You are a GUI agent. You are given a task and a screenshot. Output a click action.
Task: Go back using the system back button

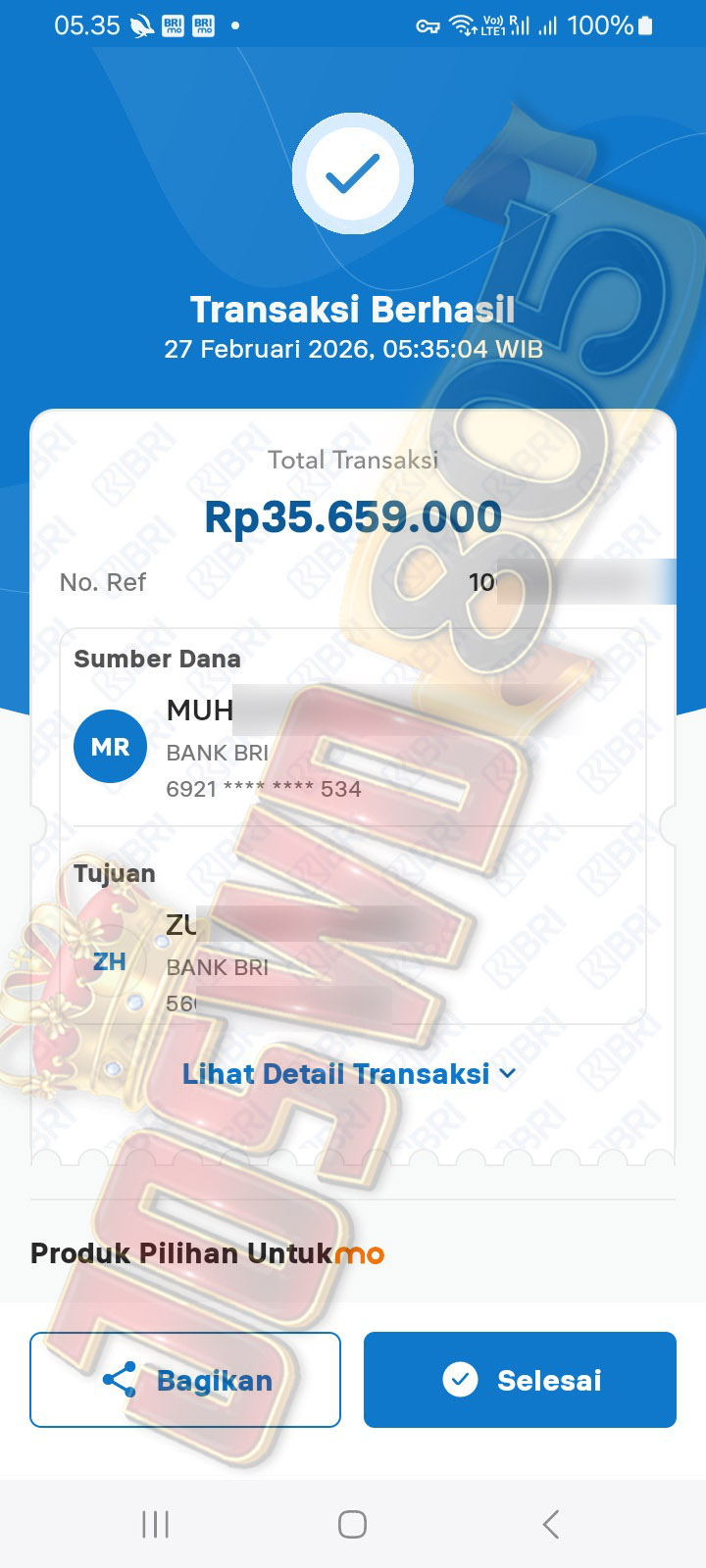click(x=550, y=1524)
